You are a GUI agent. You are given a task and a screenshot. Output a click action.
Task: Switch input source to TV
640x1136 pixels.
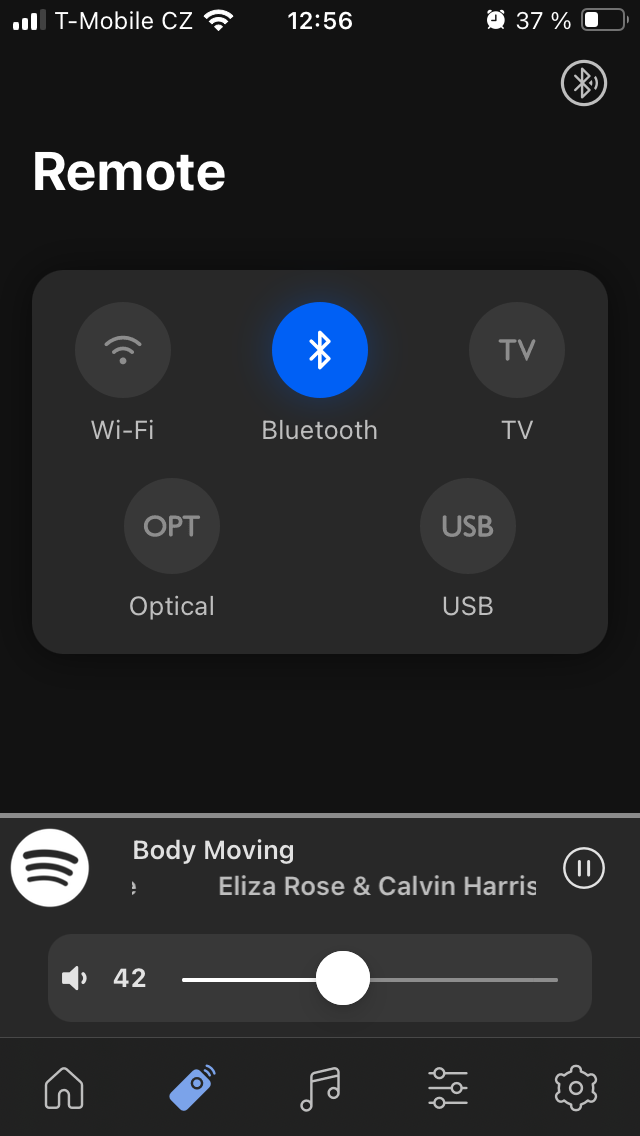(x=517, y=350)
